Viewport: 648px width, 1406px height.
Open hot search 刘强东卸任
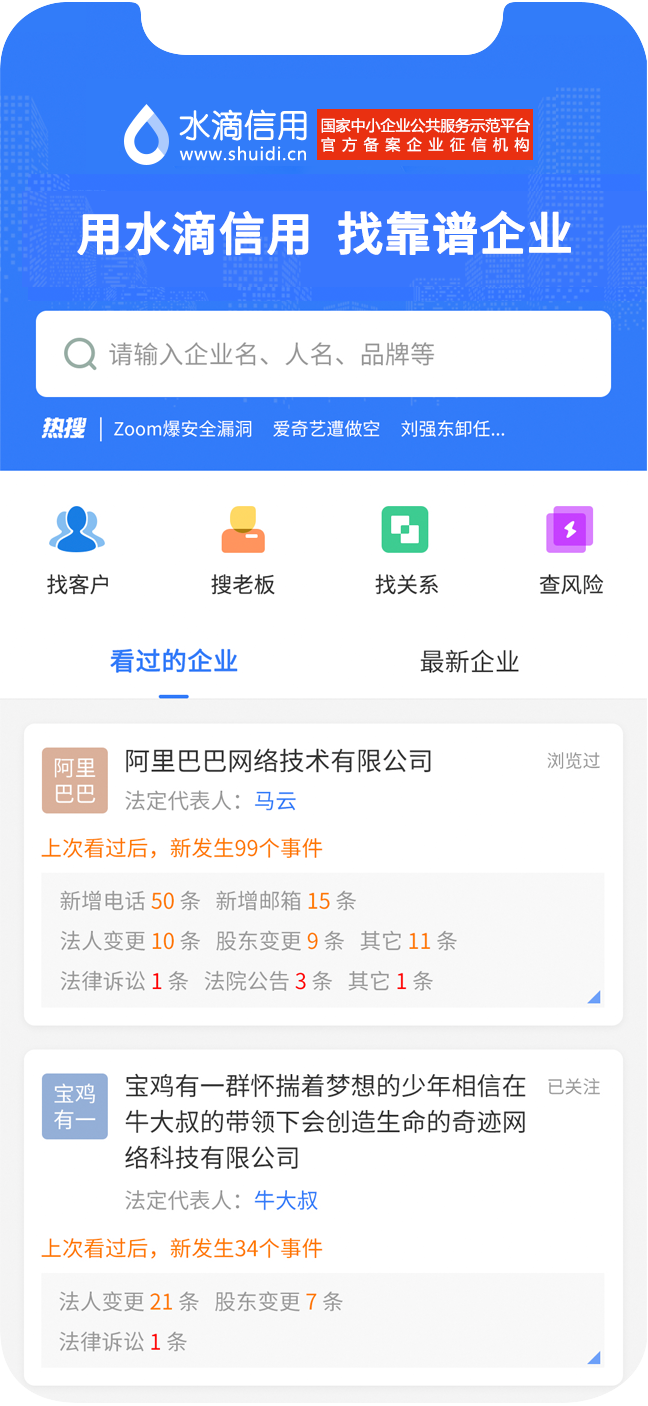pos(452,429)
